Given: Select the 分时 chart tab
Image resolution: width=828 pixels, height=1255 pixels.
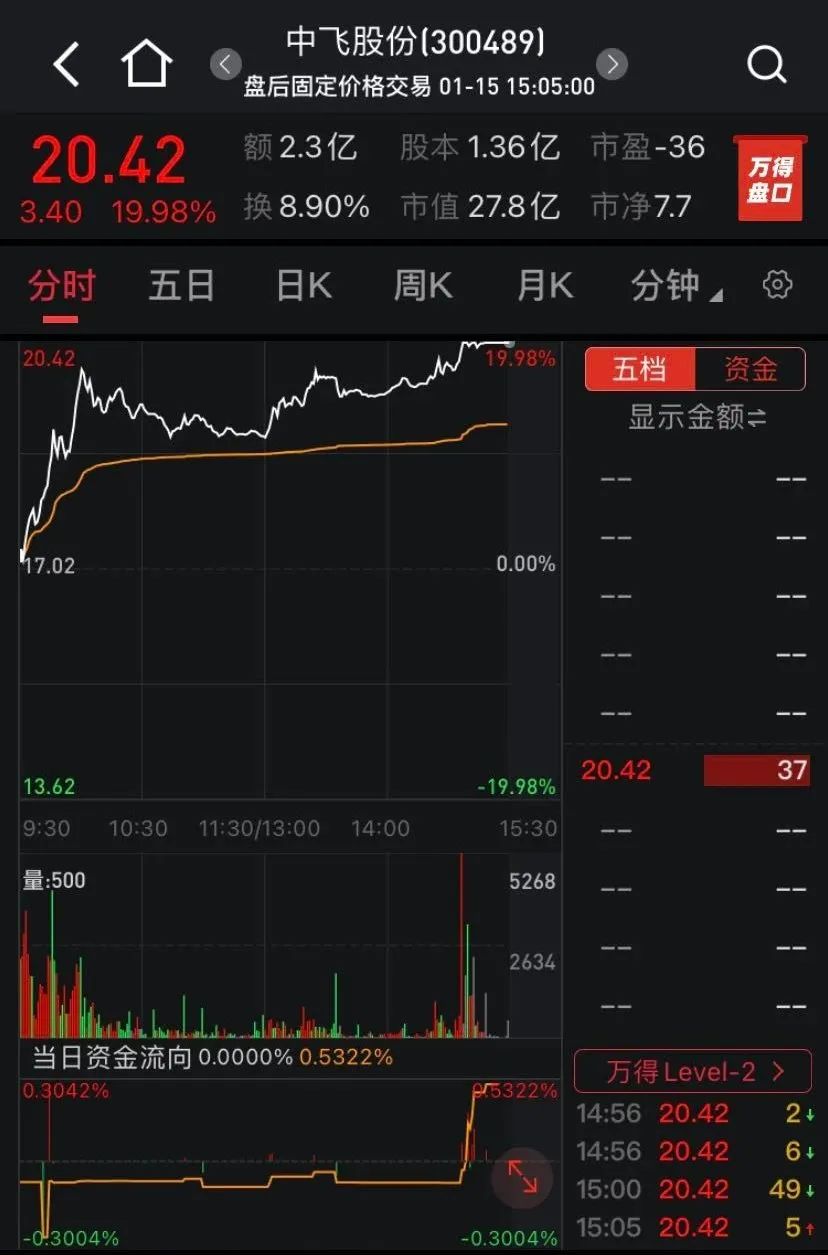Looking at the screenshot, I should [61, 287].
